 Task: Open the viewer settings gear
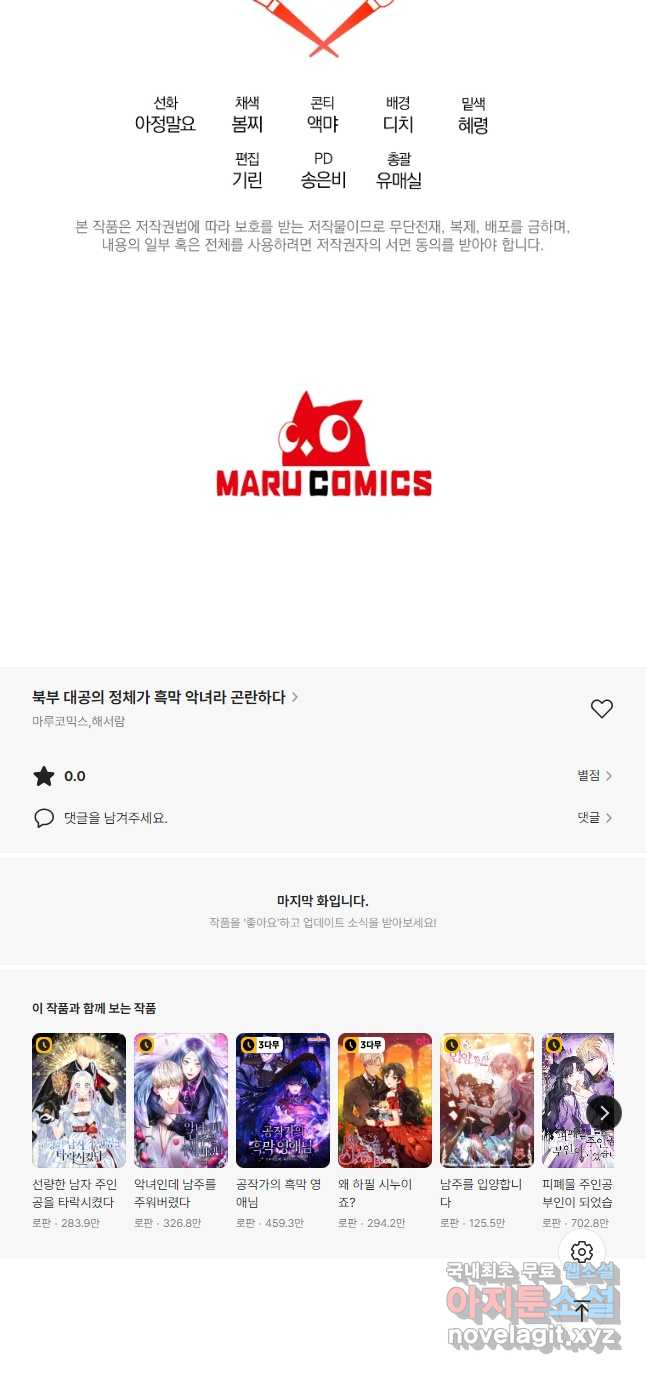point(582,1252)
